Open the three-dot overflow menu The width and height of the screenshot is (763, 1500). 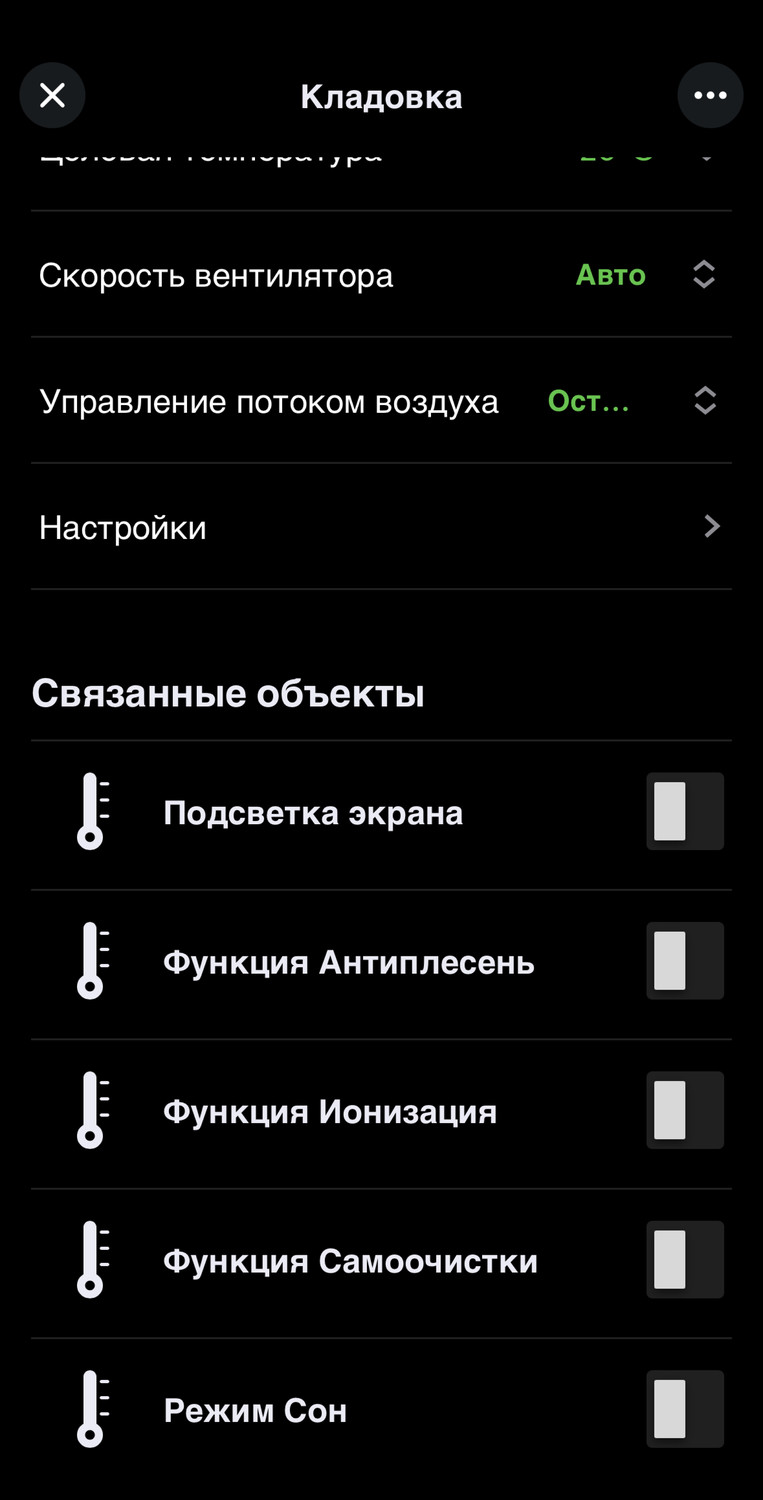tap(710, 96)
